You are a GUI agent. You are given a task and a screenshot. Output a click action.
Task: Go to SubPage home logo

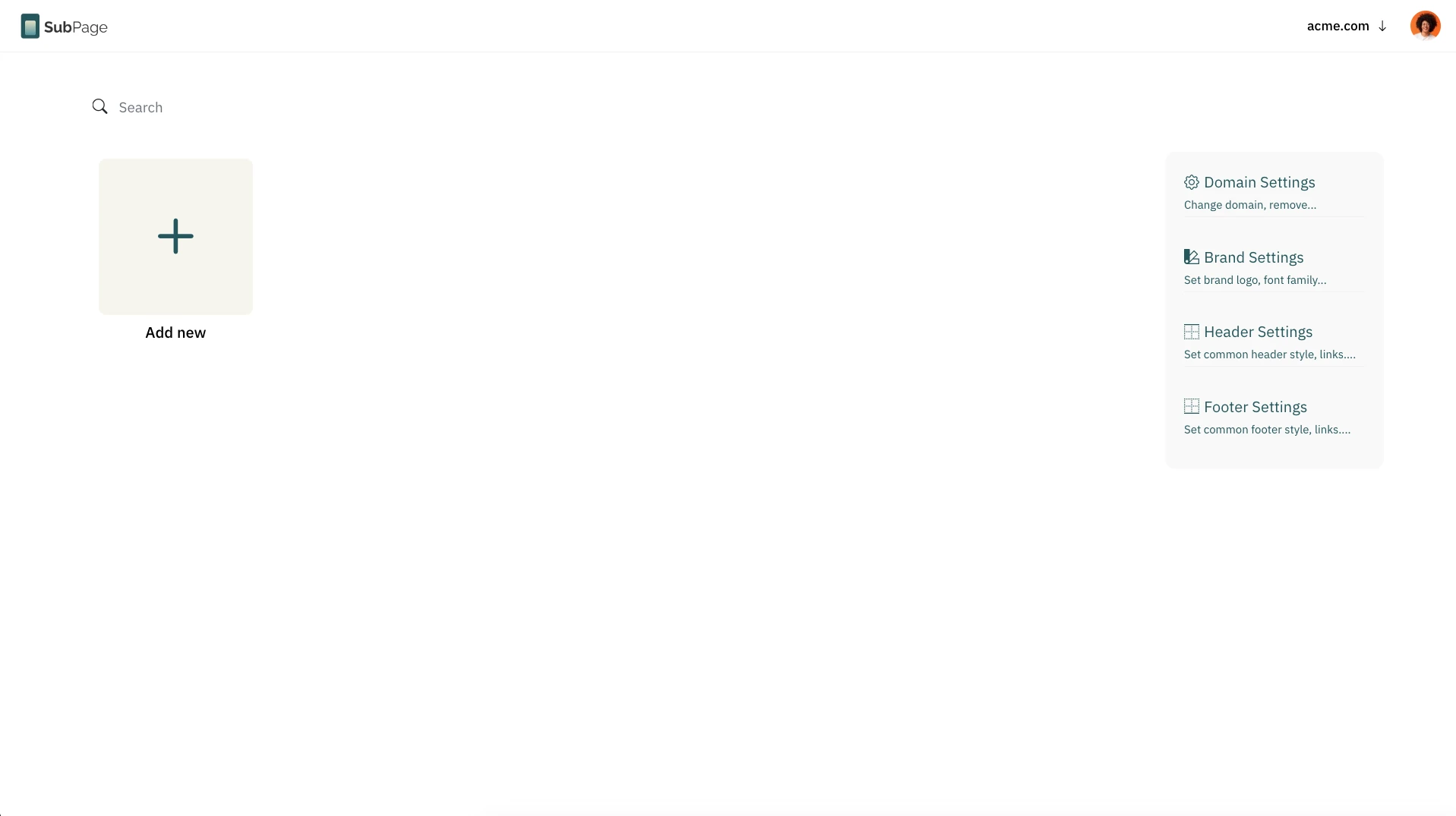pyautogui.click(x=64, y=27)
